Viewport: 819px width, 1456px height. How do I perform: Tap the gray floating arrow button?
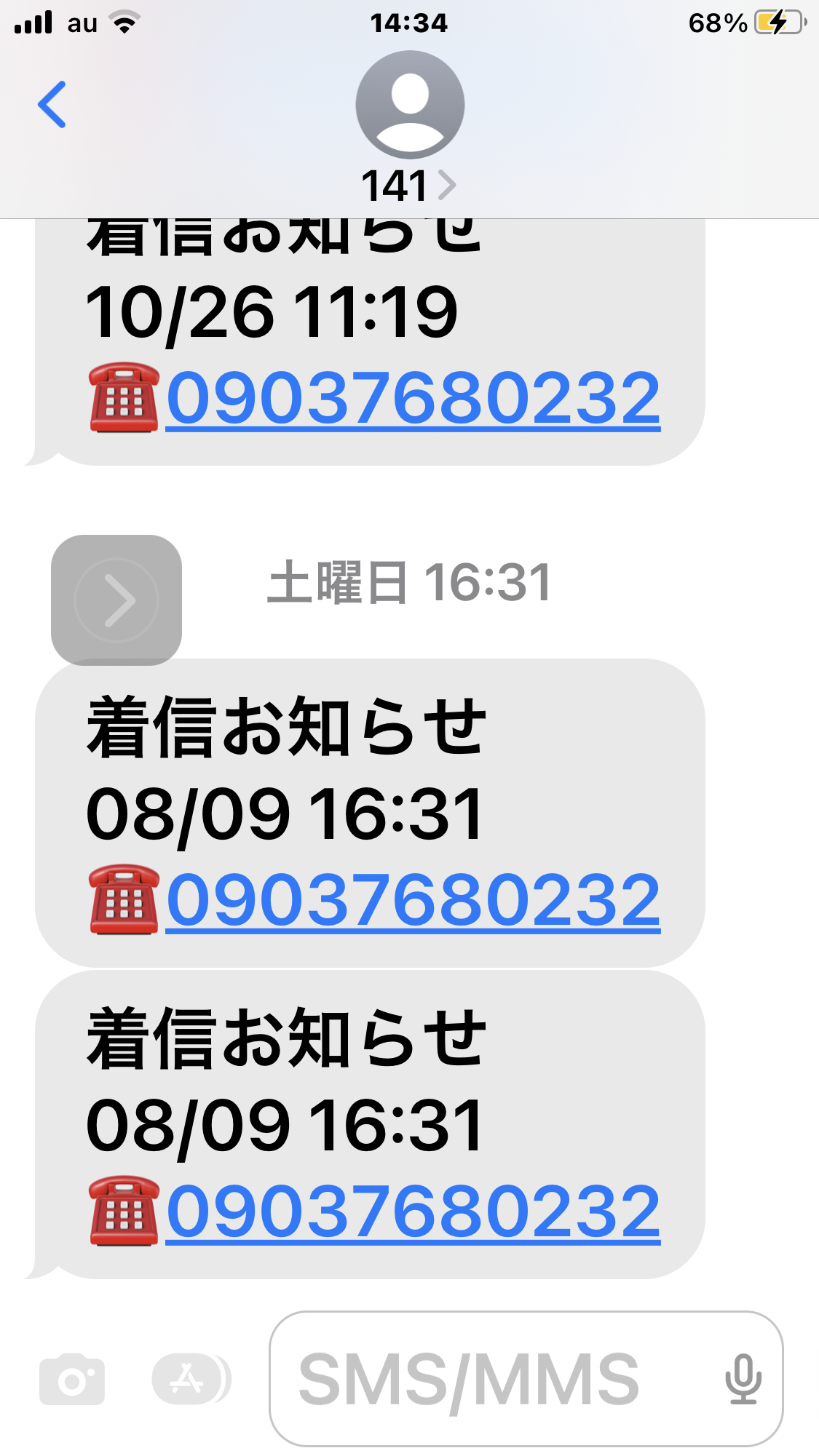116,600
